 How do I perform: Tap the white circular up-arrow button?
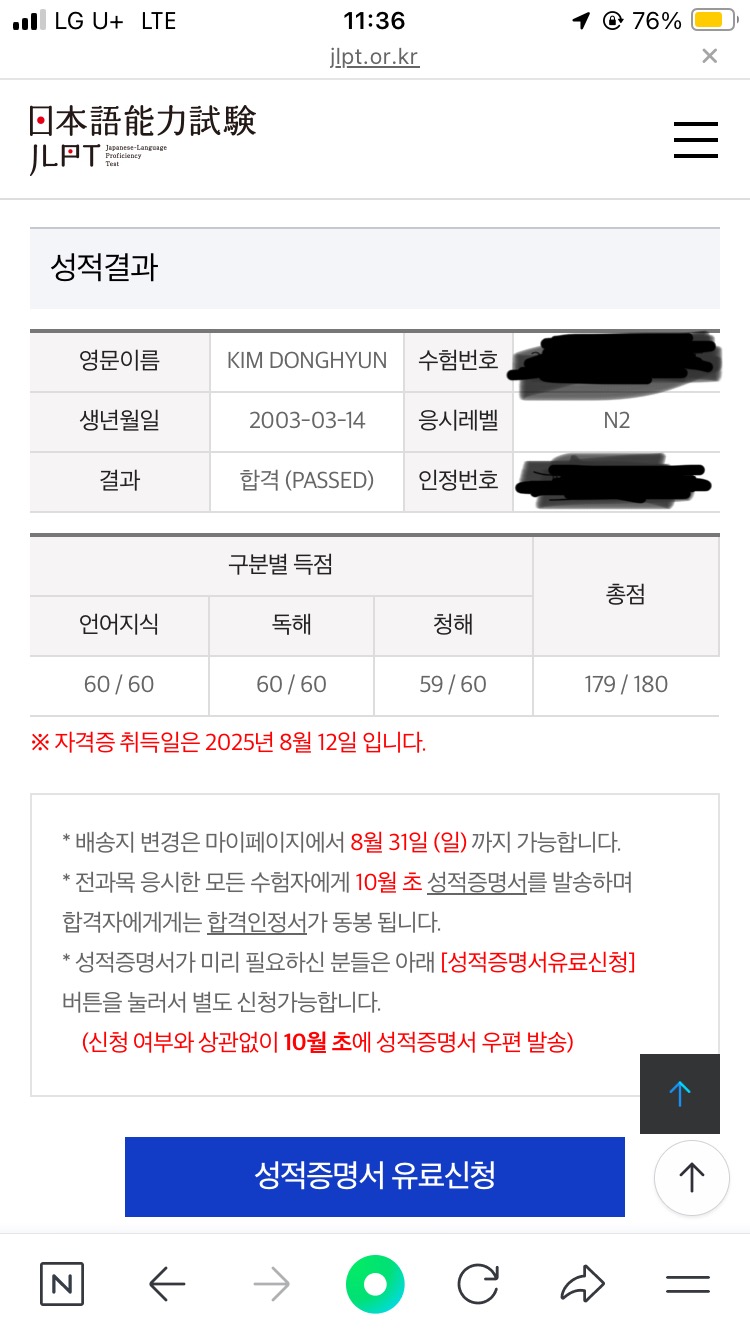point(691,1178)
